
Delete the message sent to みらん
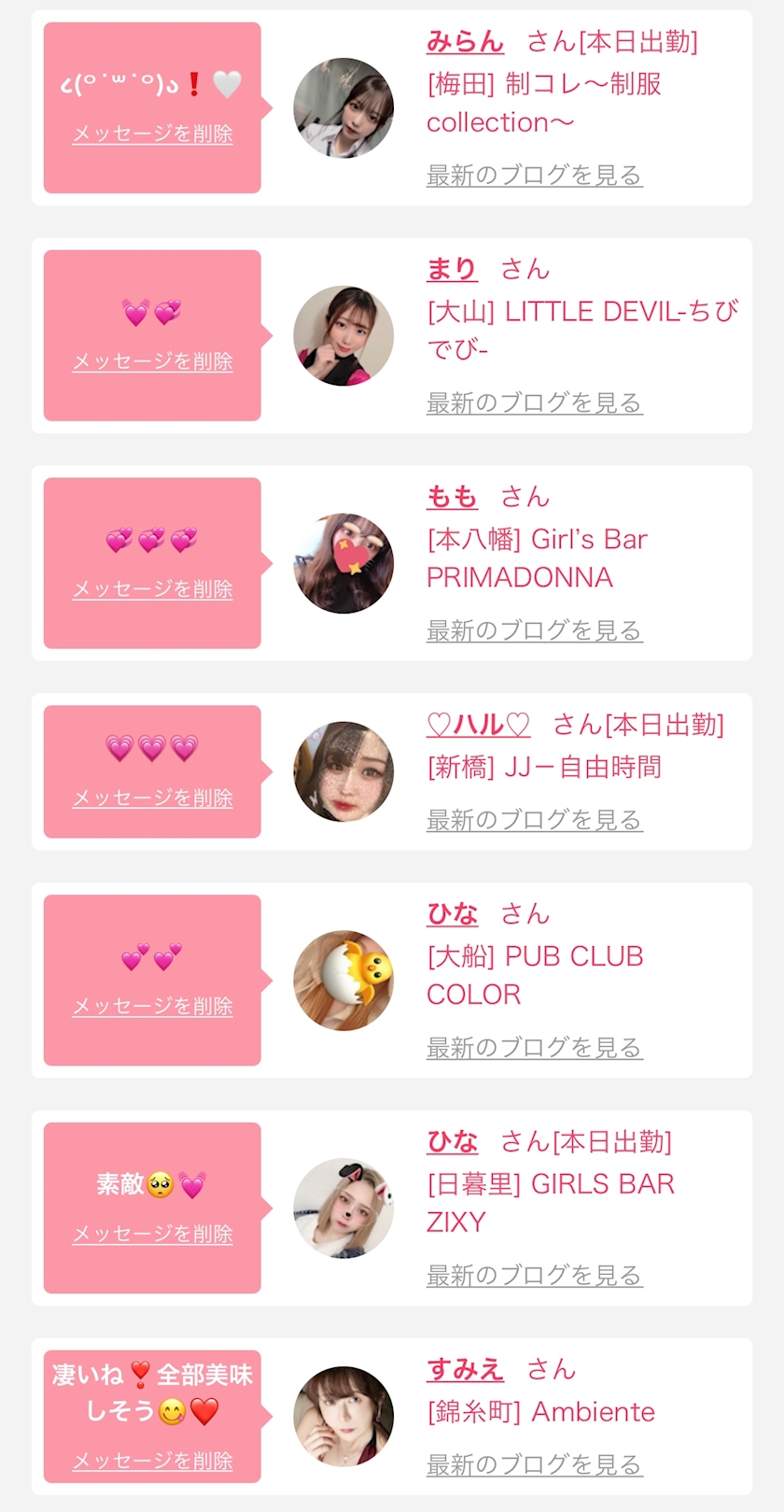coord(152,134)
